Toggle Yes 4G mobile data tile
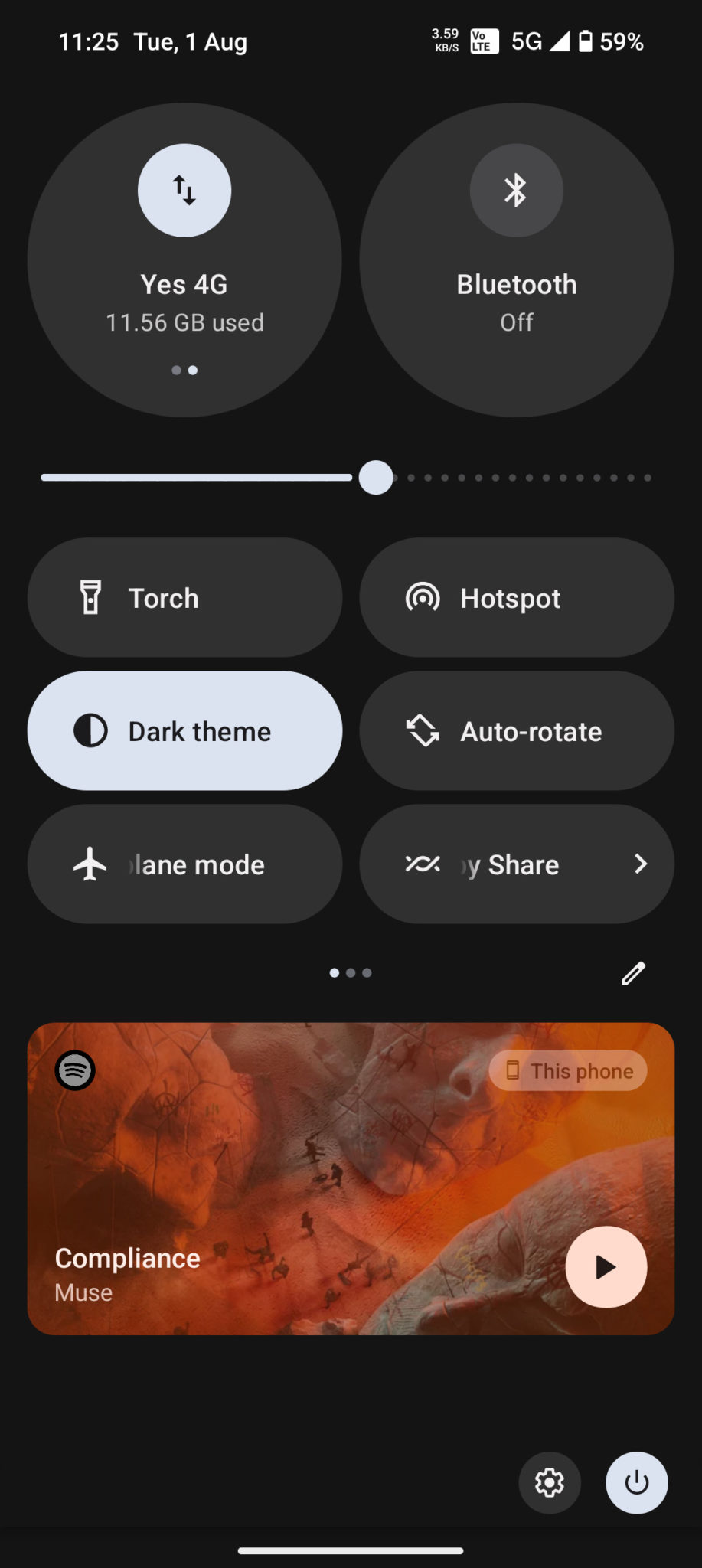Image resolution: width=702 pixels, height=1568 pixels. pos(184,191)
